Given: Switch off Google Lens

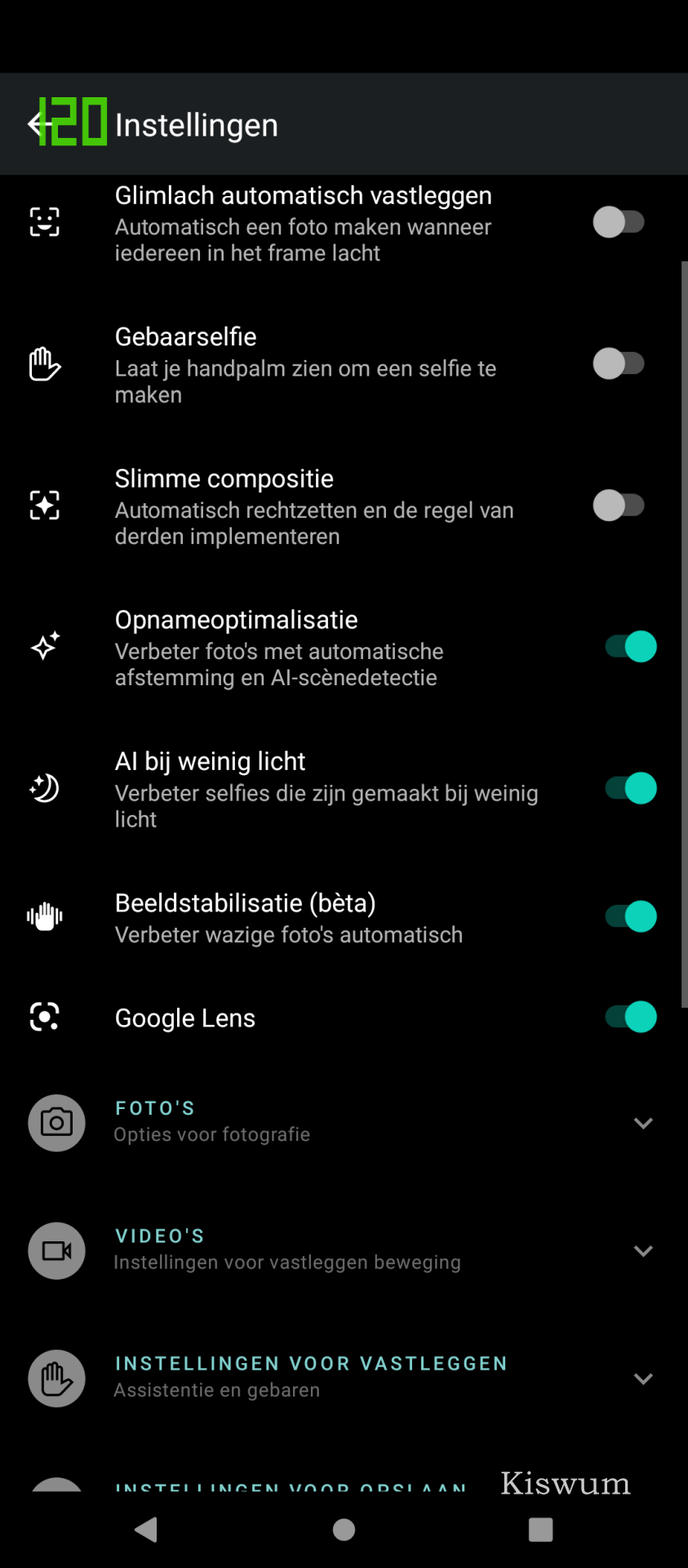Looking at the screenshot, I should tap(631, 1017).
